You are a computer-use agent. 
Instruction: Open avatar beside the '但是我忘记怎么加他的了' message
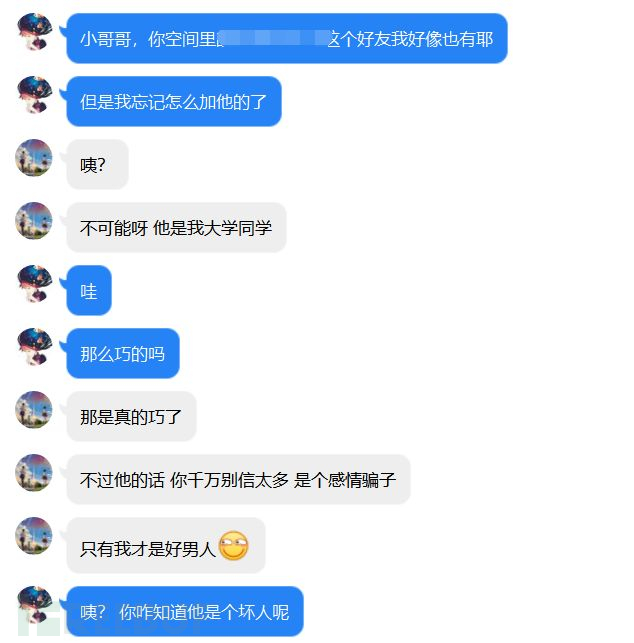(34, 95)
